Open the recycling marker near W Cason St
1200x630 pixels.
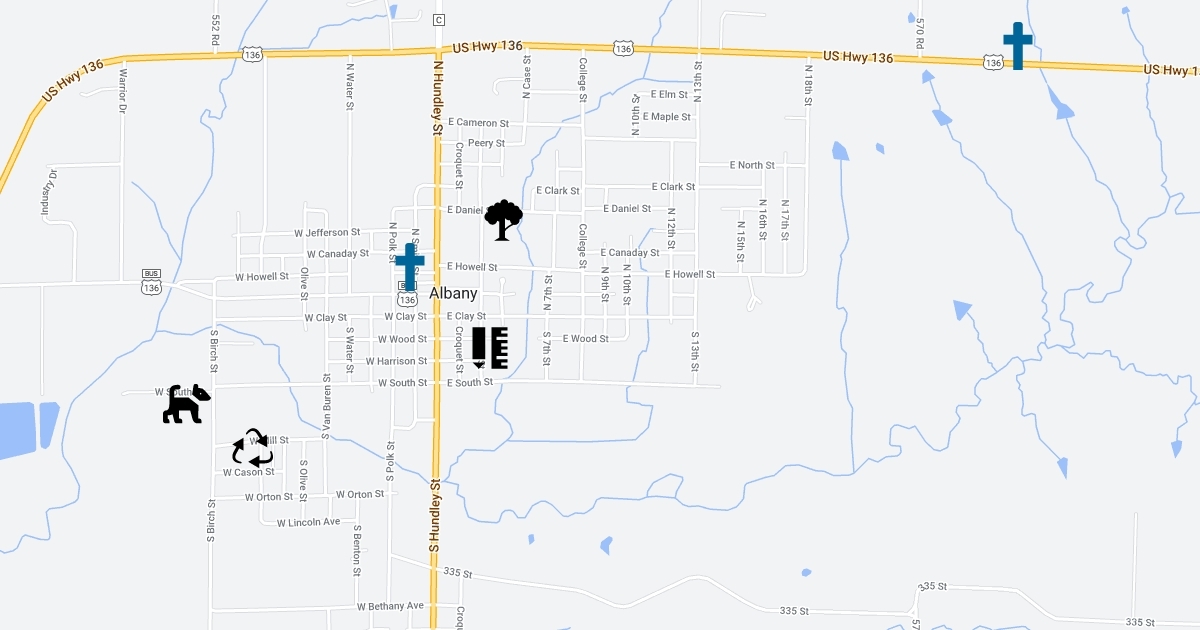(253, 448)
